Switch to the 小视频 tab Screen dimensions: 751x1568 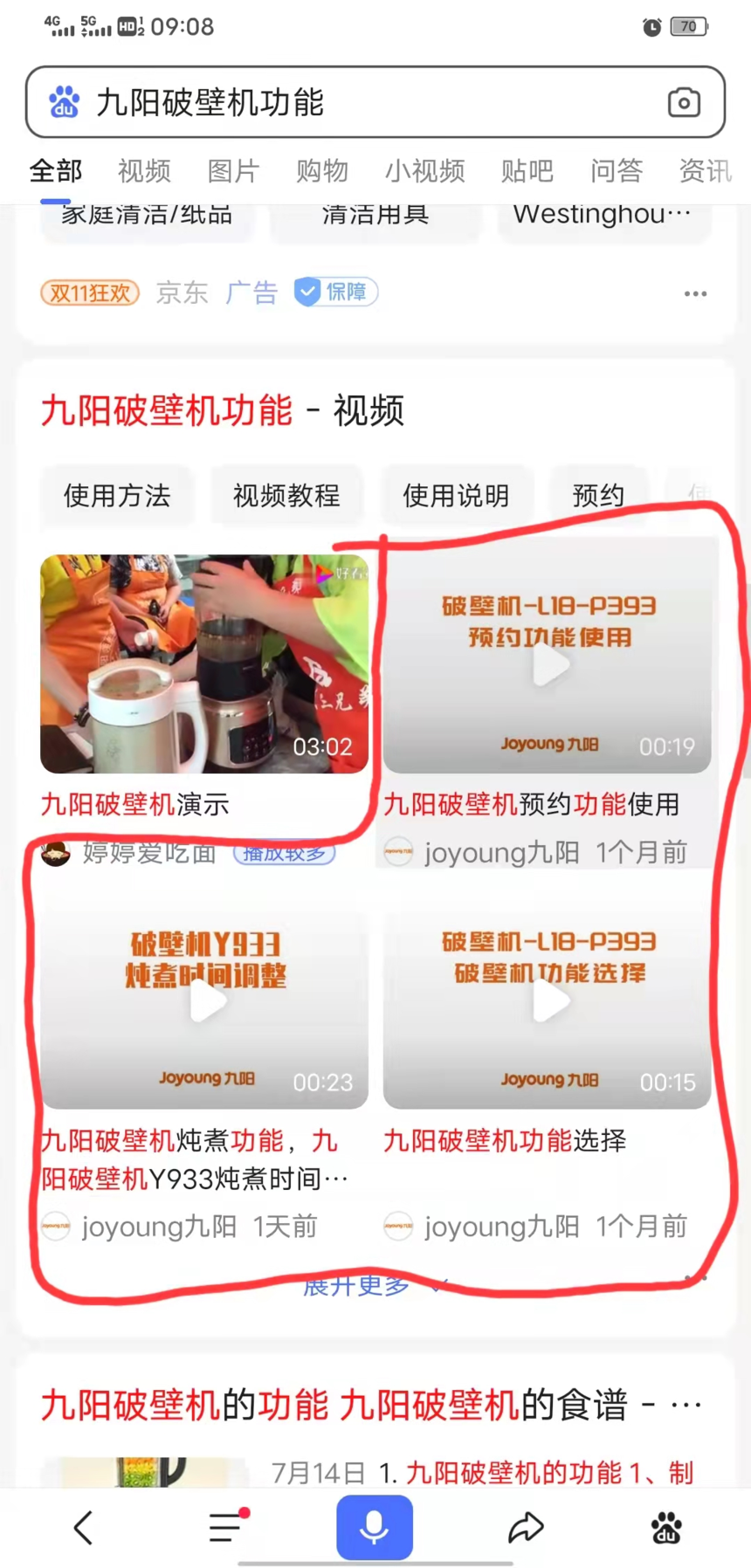pyautogui.click(x=425, y=171)
